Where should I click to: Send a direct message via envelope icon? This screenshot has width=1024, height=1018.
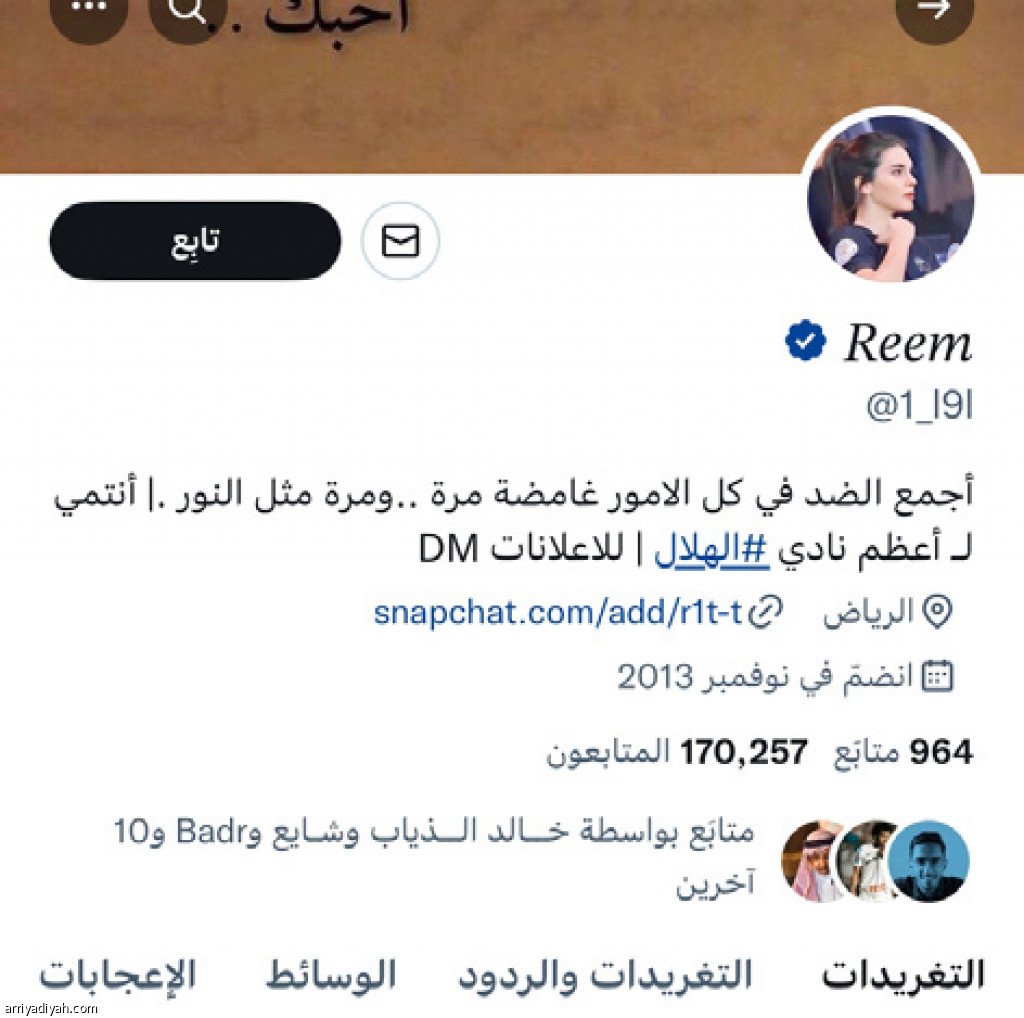[x=400, y=241]
